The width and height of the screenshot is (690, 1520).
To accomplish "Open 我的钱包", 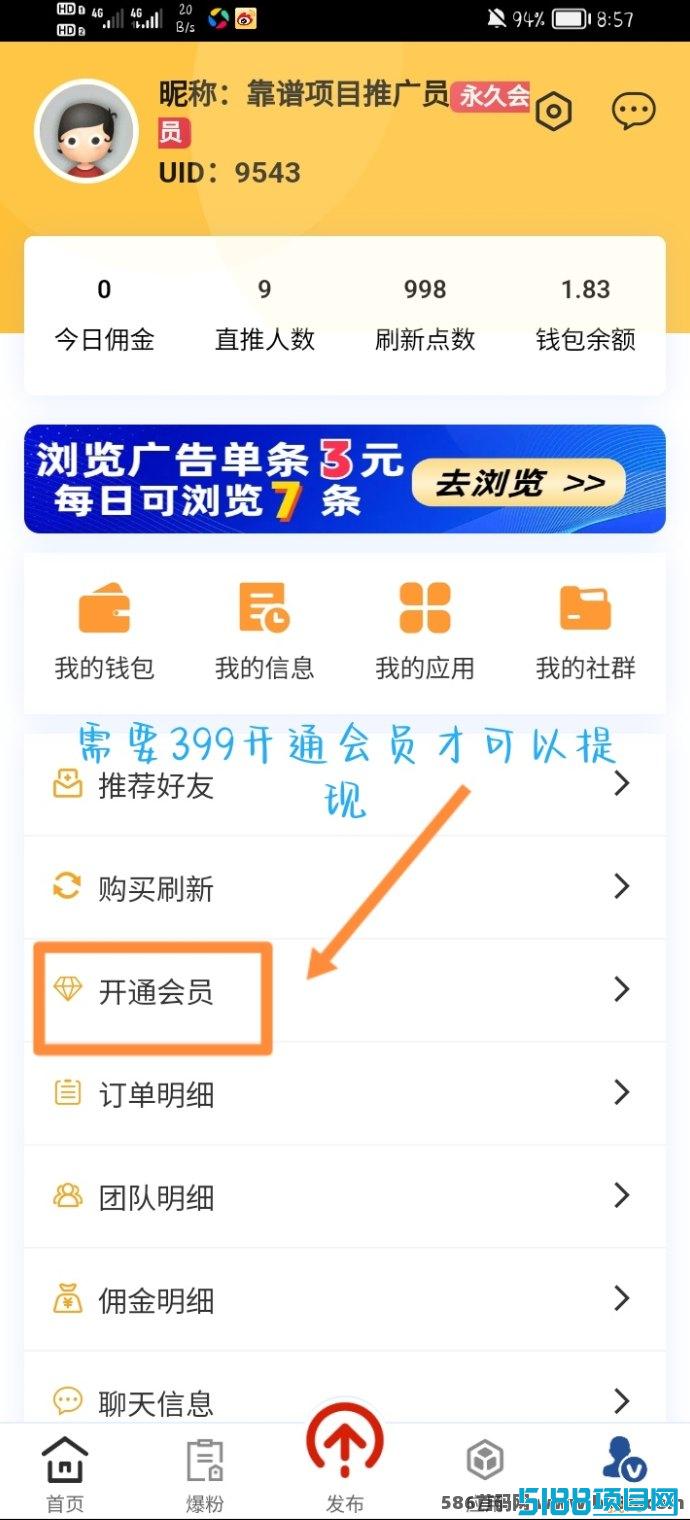I will pyautogui.click(x=105, y=632).
